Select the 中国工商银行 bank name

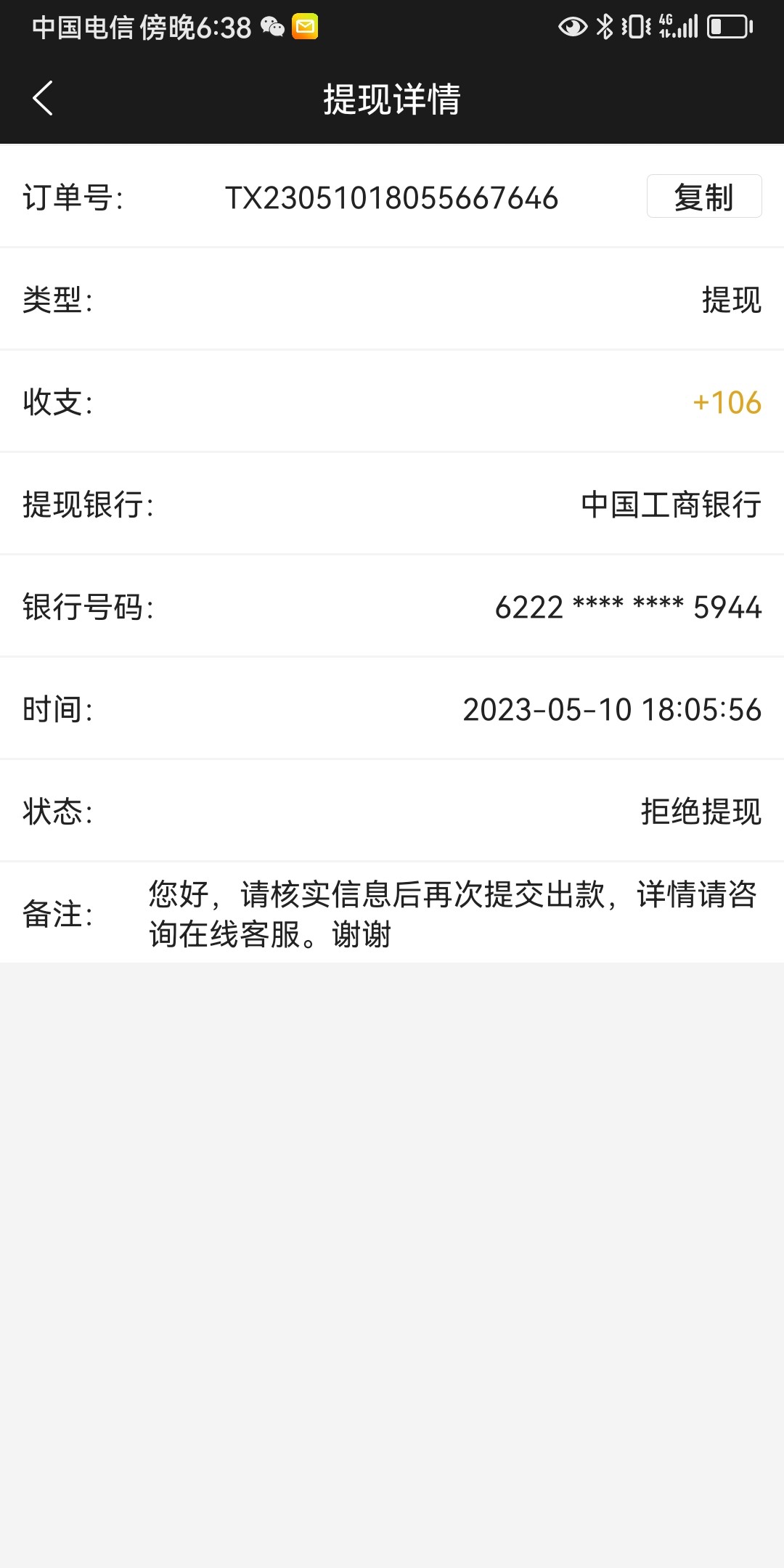[x=670, y=506]
